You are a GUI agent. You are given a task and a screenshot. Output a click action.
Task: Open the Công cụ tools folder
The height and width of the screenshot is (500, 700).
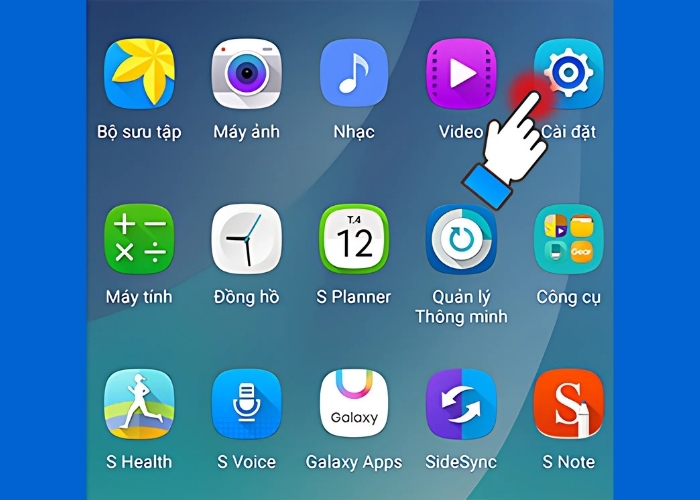(x=568, y=239)
